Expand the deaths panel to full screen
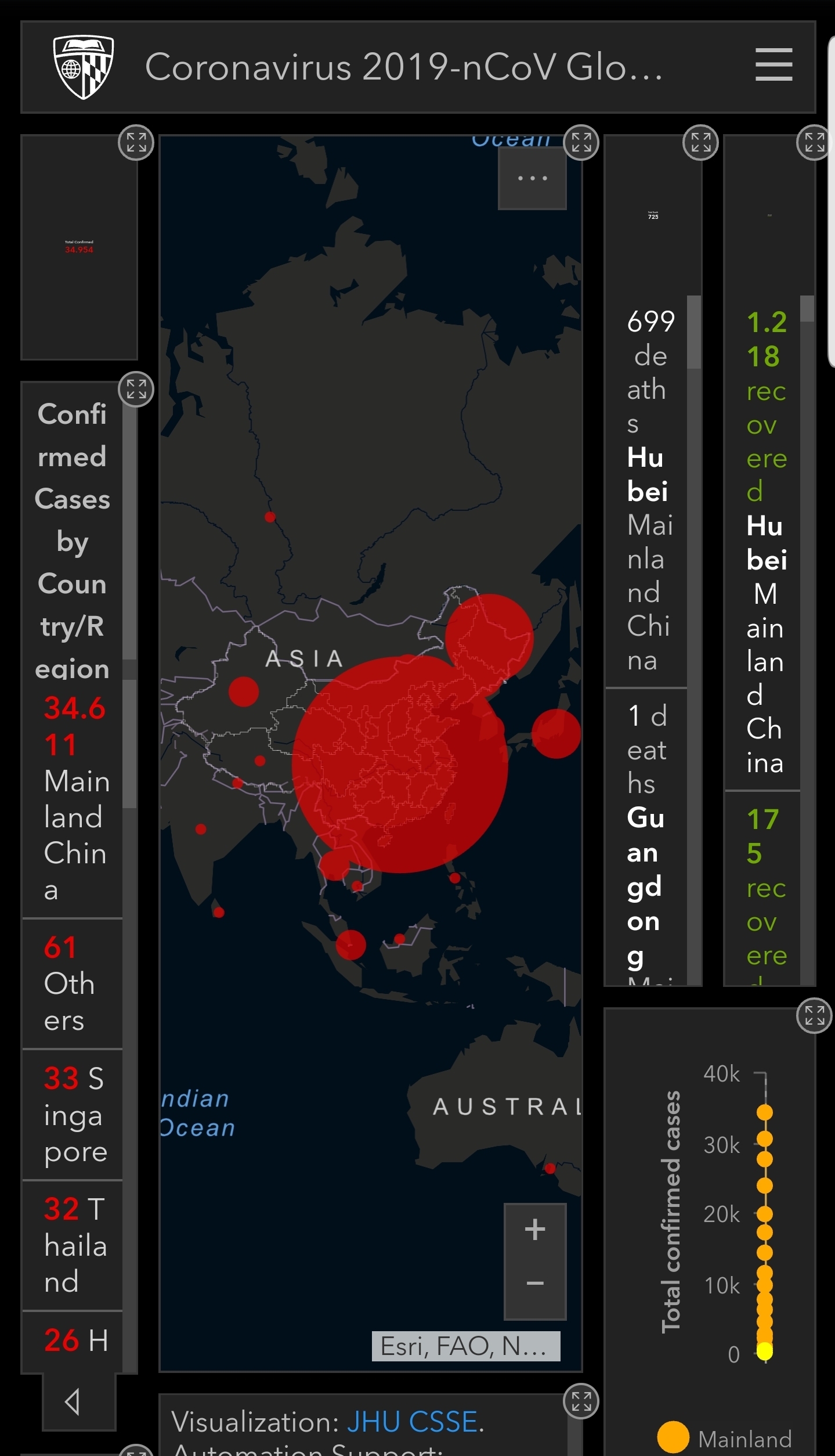835x1456 pixels. (x=700, y=142)
